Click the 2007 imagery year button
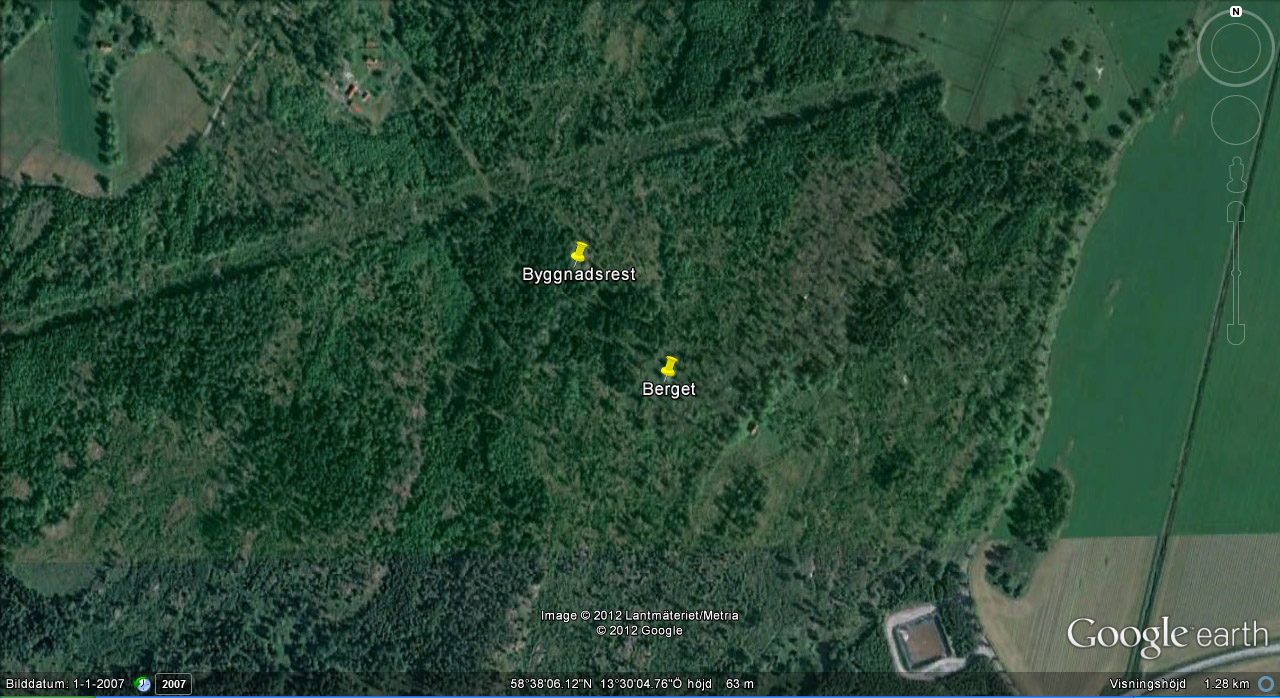 point(173,684)
